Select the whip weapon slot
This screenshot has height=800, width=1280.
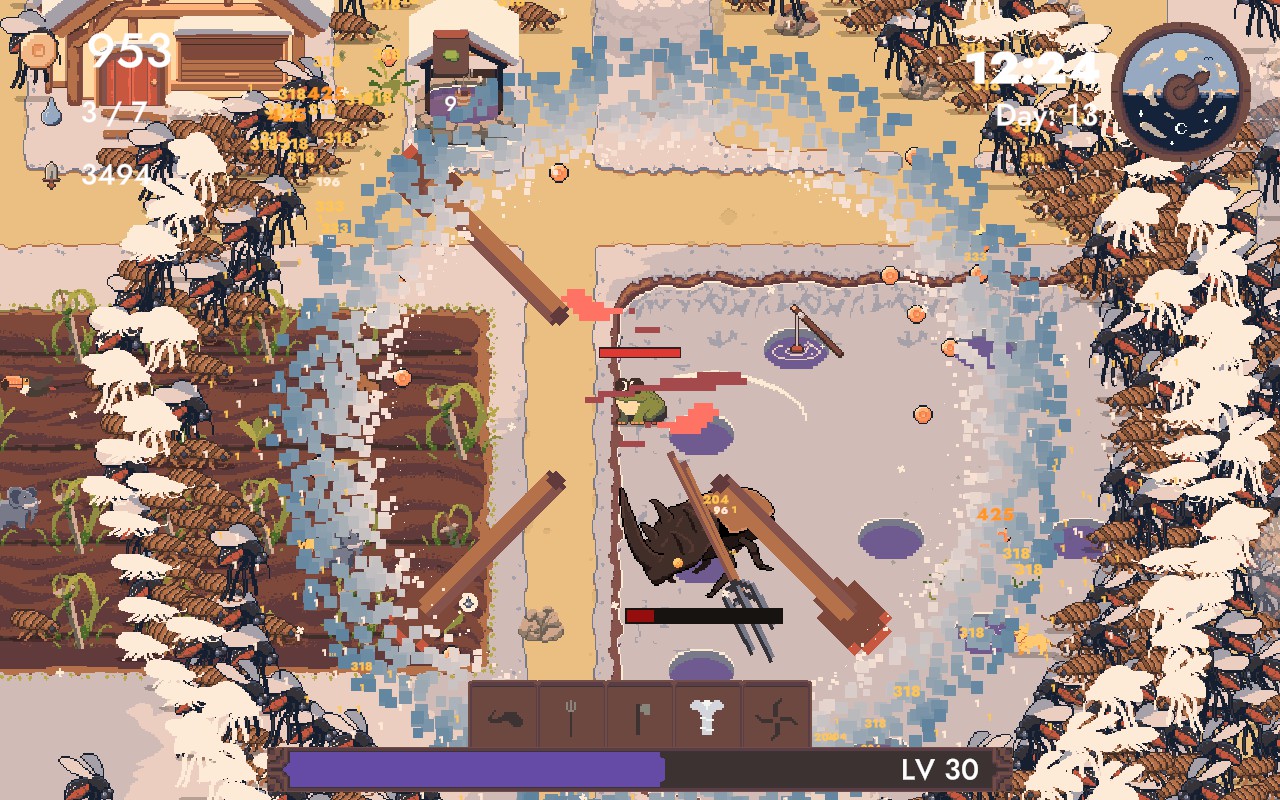505,716
